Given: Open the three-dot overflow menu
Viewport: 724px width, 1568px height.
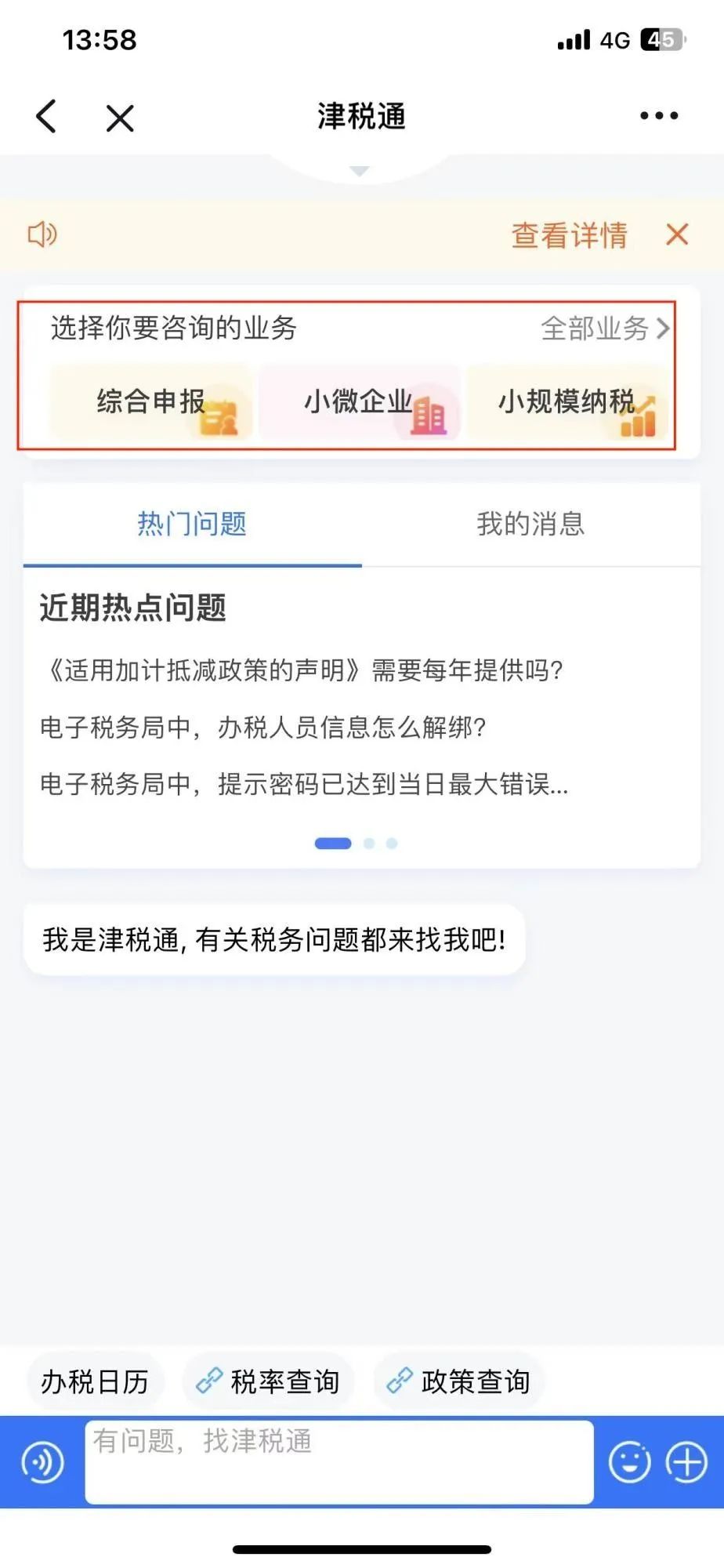Looking at the screenshot, I should [659, 116].
